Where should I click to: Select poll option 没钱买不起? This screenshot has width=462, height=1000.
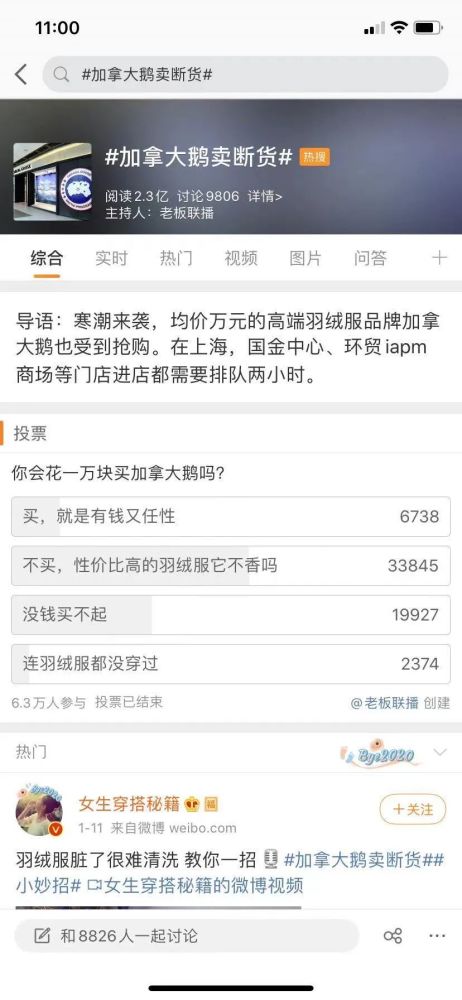(231, 614)
